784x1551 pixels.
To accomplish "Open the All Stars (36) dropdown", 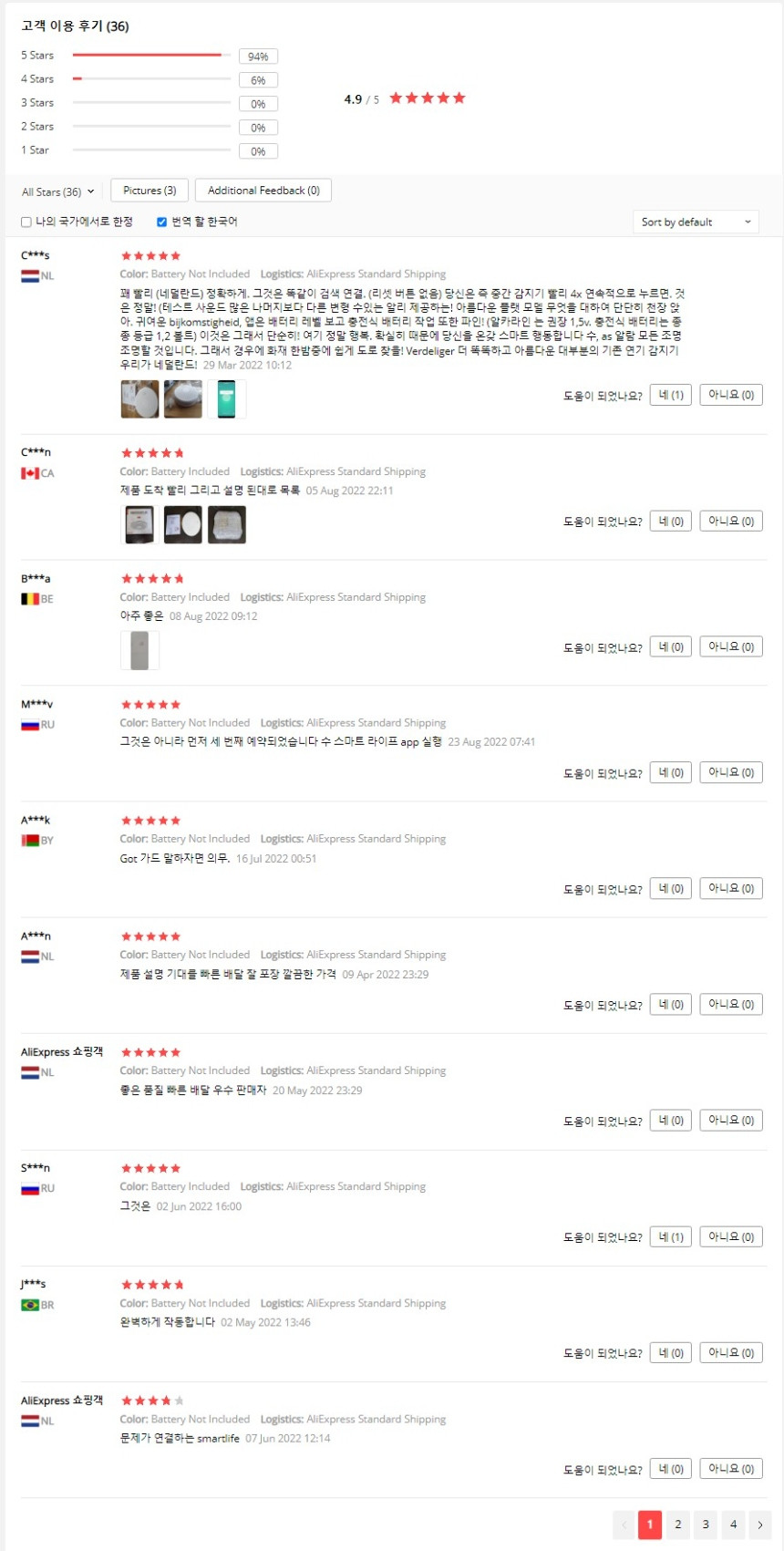I will pyautogui.click(x=57, y=191).
